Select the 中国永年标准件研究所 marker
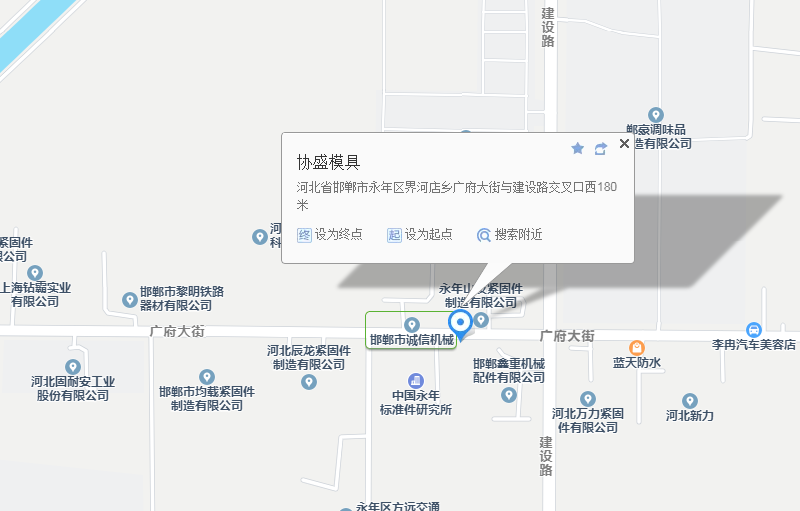 pyautogui.click(x=416, y=380)
